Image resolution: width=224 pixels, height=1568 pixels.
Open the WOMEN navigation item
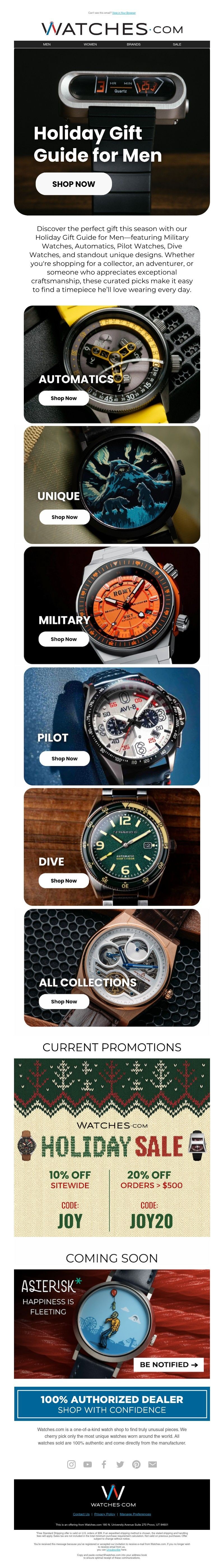click(x=90, y=44)
